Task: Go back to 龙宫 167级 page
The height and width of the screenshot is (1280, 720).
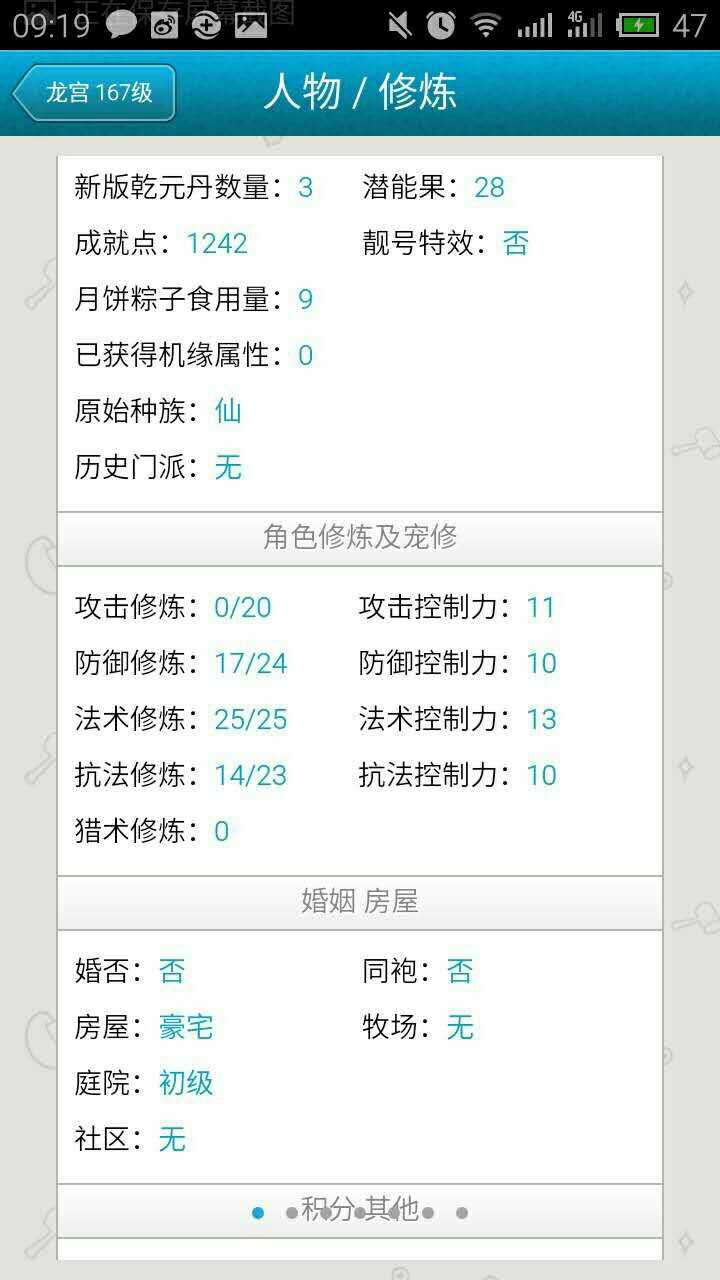Action: click(95, 93)
